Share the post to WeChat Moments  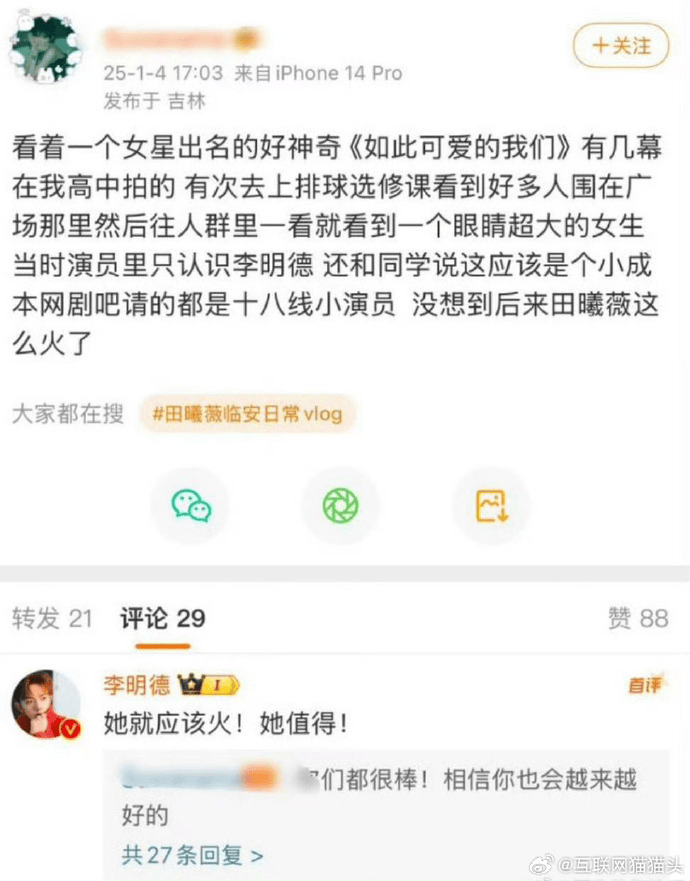(340, 506)
